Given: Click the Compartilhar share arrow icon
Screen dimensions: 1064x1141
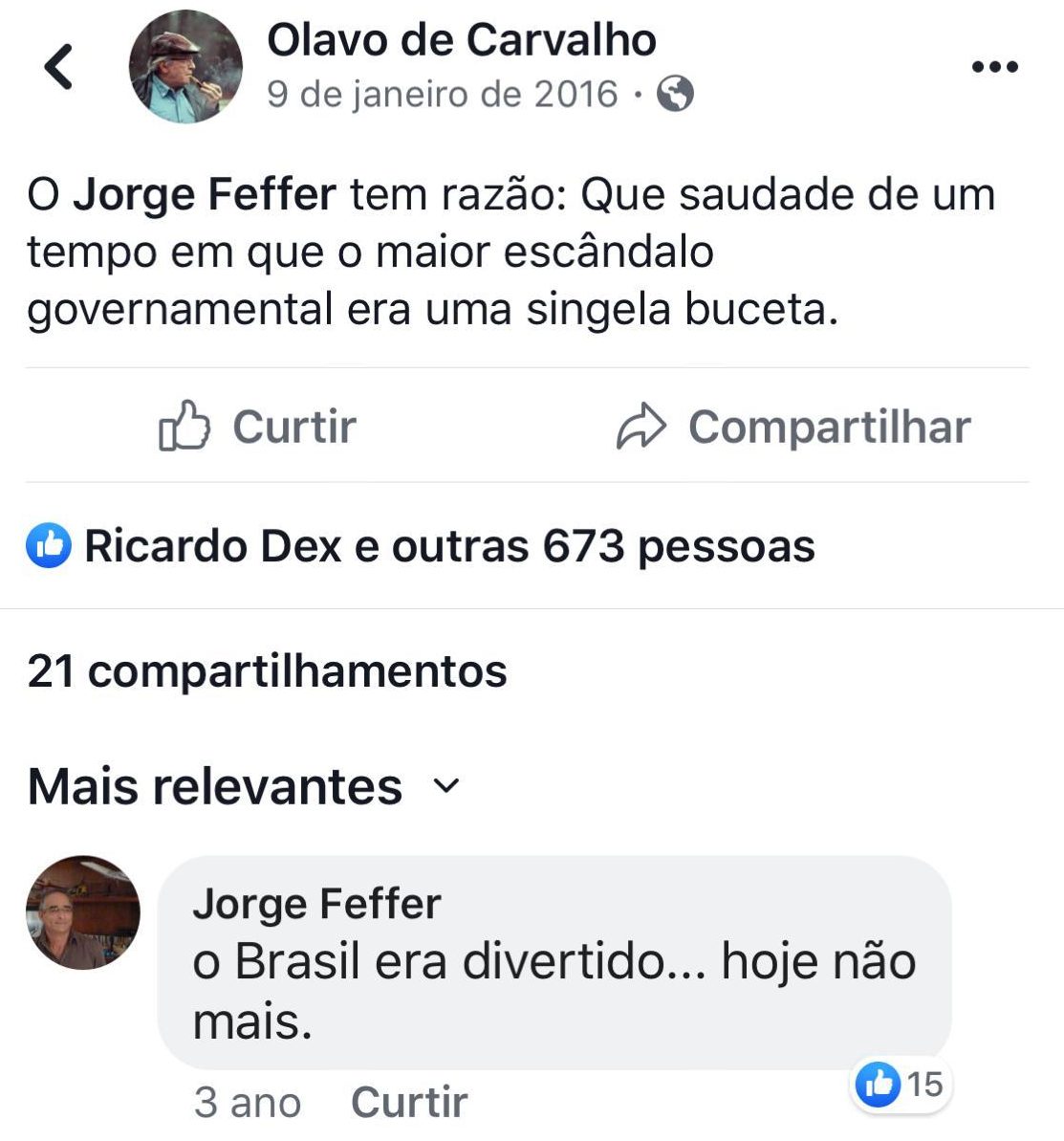Looking at the screenshot, I should click(x=641, y=427).
